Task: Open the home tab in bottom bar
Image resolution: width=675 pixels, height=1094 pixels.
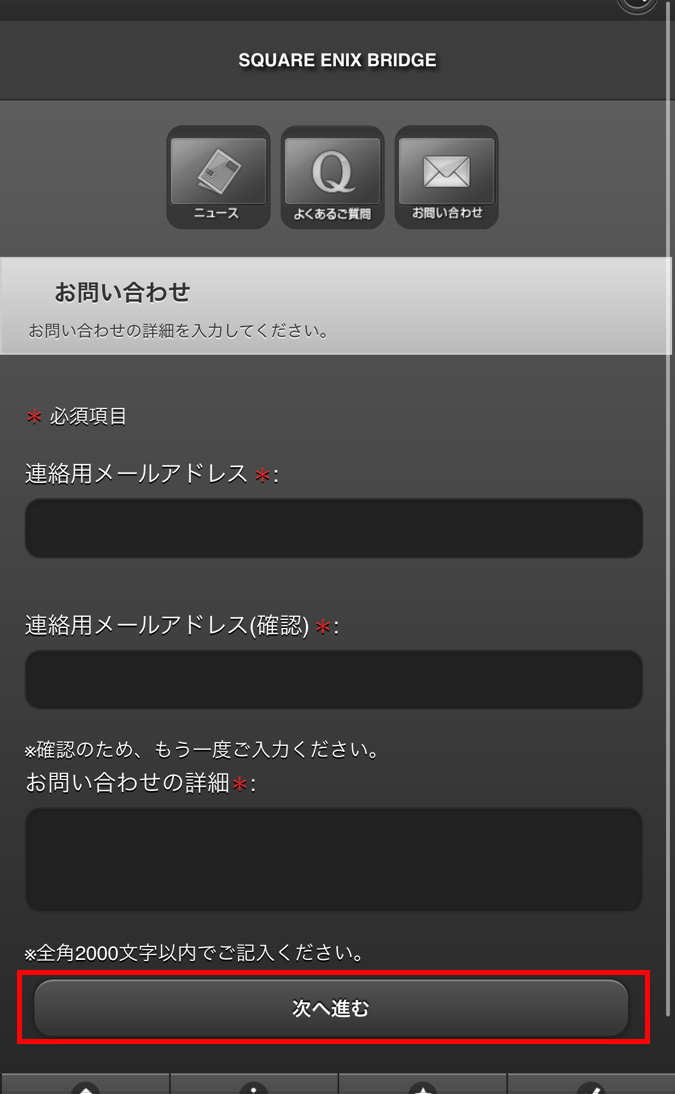Action: click(x=84, y=1084)
